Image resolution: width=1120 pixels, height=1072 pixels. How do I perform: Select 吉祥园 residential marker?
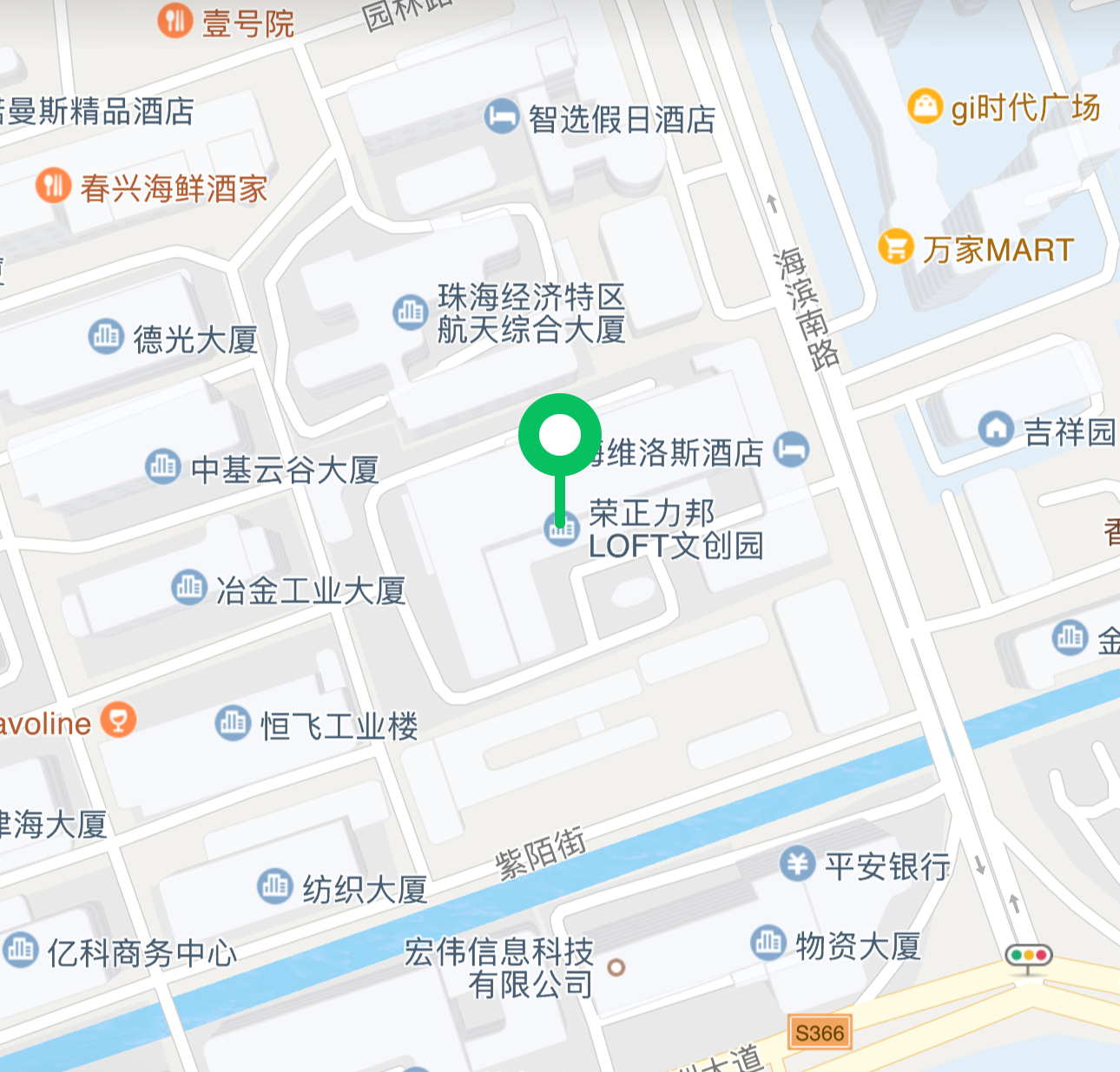pyautogui.click(x=996, y=429)
